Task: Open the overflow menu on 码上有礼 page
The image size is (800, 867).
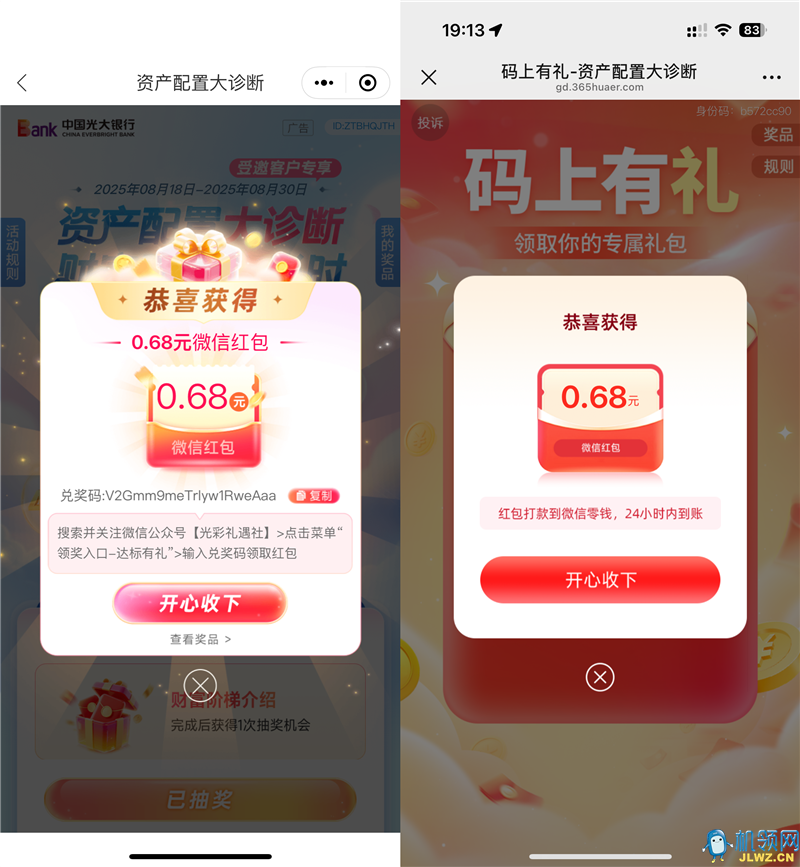Action: (771, 77)
